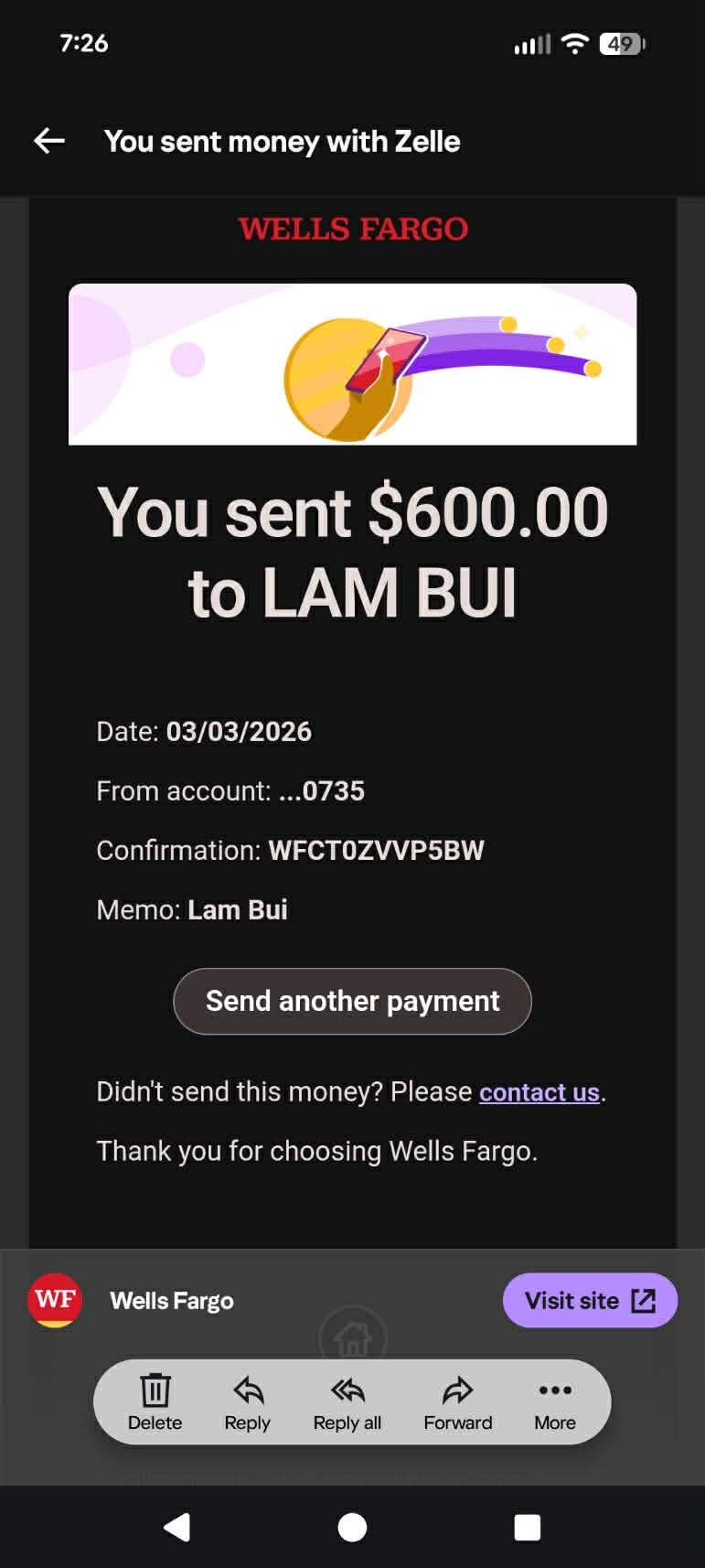The height and width of the screenshot is (1568, 705).
Task: Open the More options menu
Action: pyautogui.click(x=555, y=1402)
